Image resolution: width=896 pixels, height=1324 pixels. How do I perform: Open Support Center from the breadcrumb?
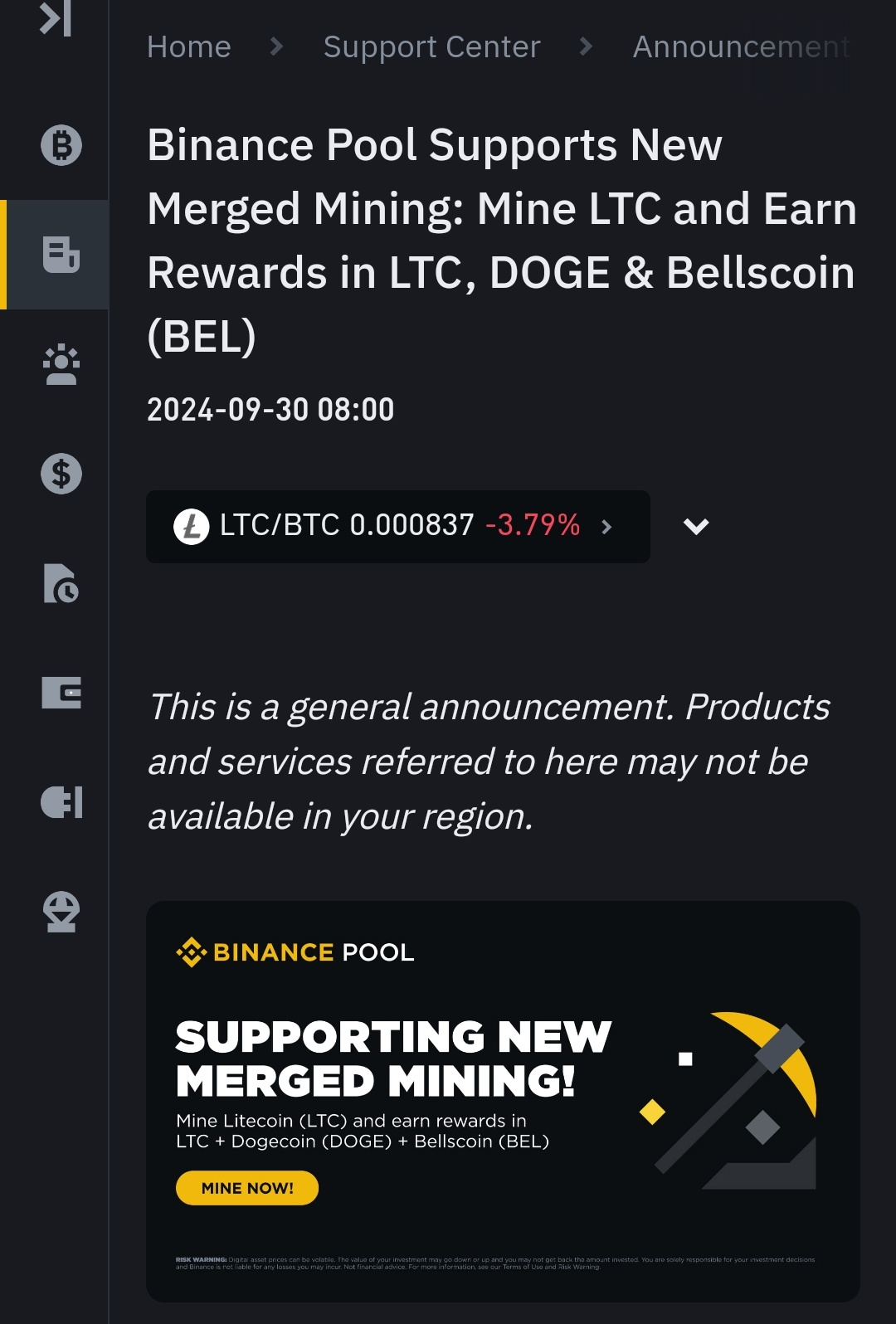pos(431,47)
